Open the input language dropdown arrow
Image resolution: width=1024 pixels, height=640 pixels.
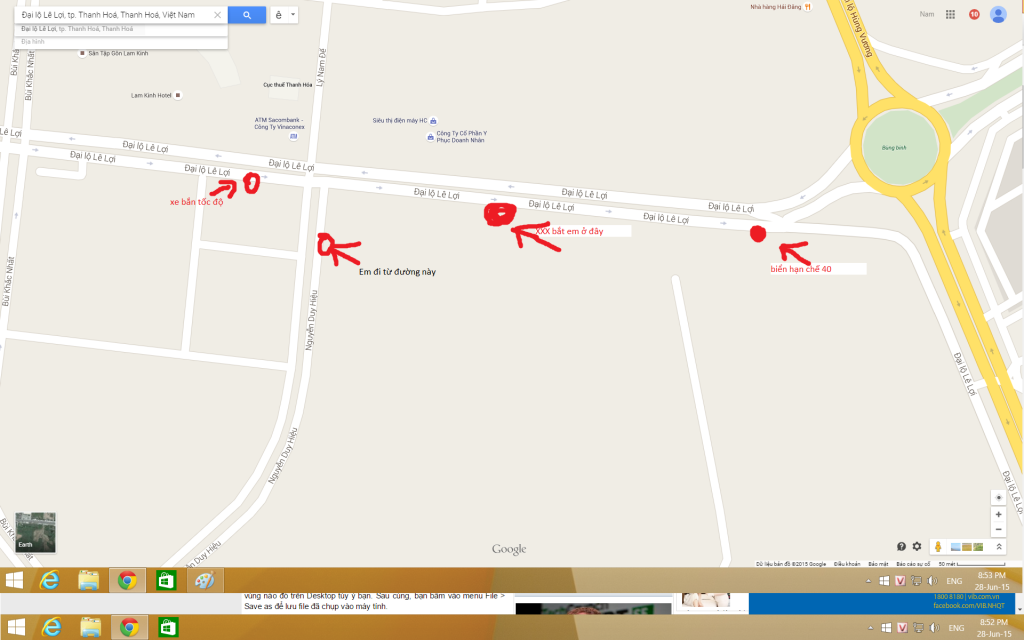coord(292,16)
